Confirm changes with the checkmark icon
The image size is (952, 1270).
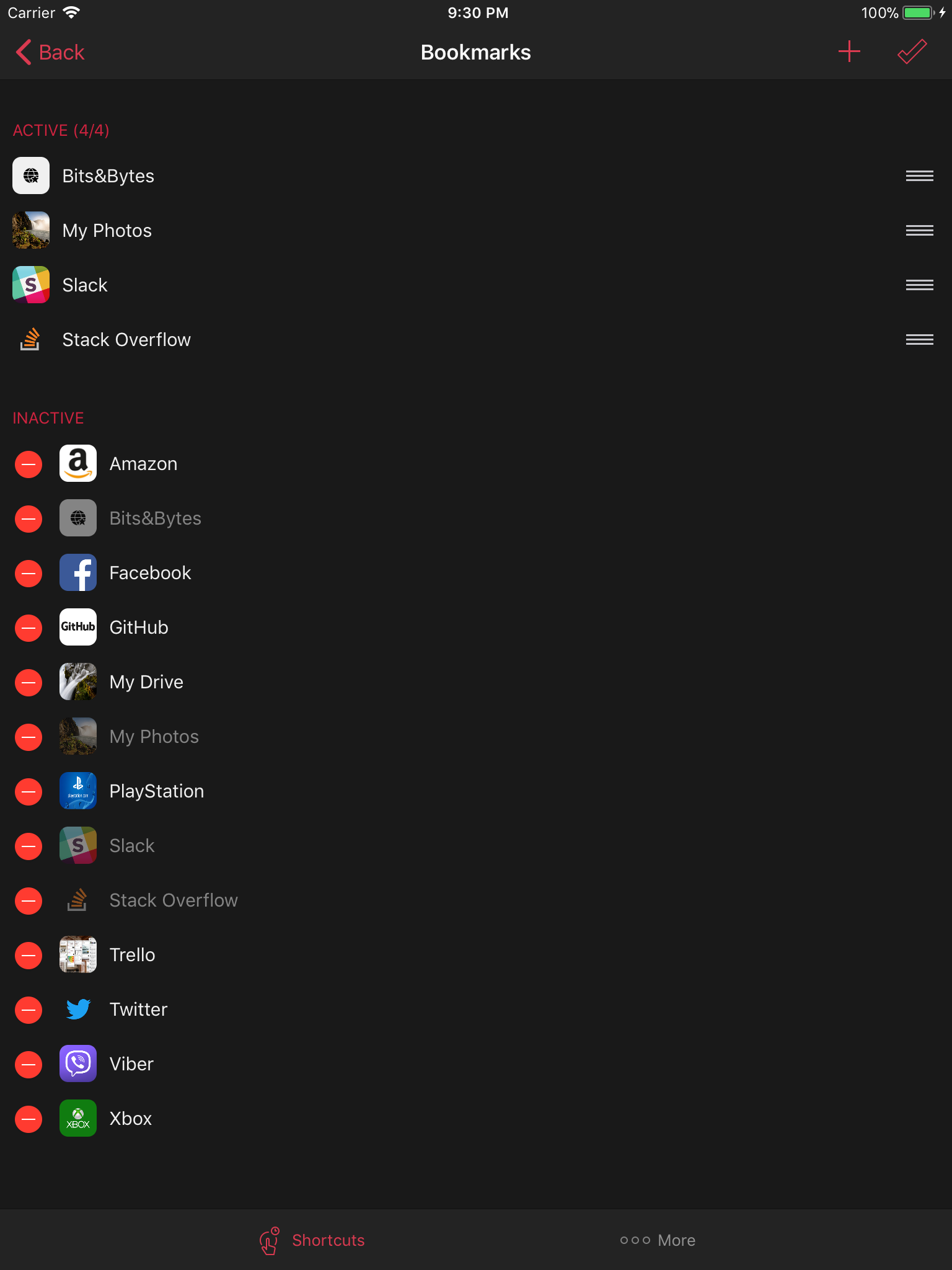[x=912, y=52]
